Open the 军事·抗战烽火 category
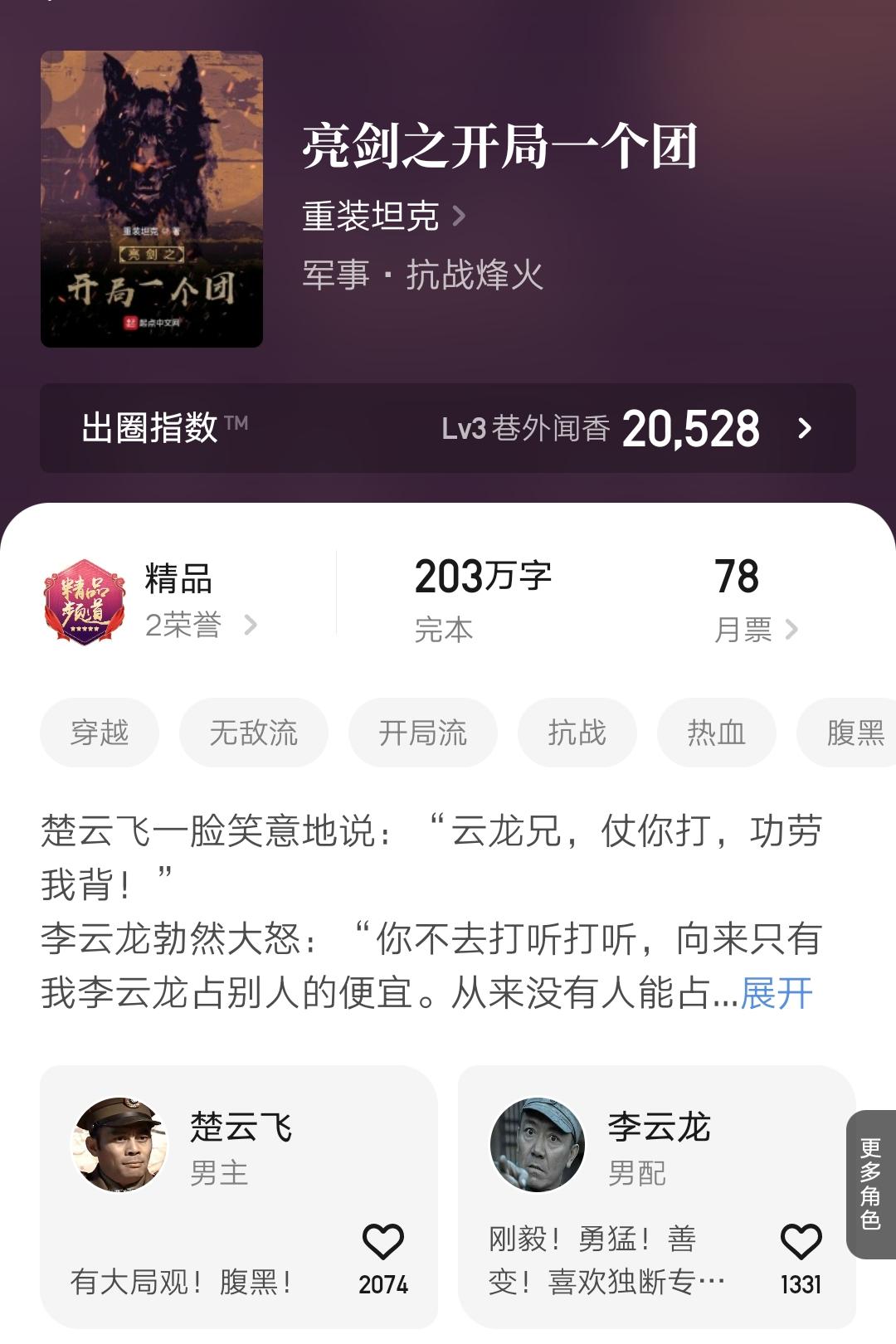 pyautogui.click(x=422, y=275)
